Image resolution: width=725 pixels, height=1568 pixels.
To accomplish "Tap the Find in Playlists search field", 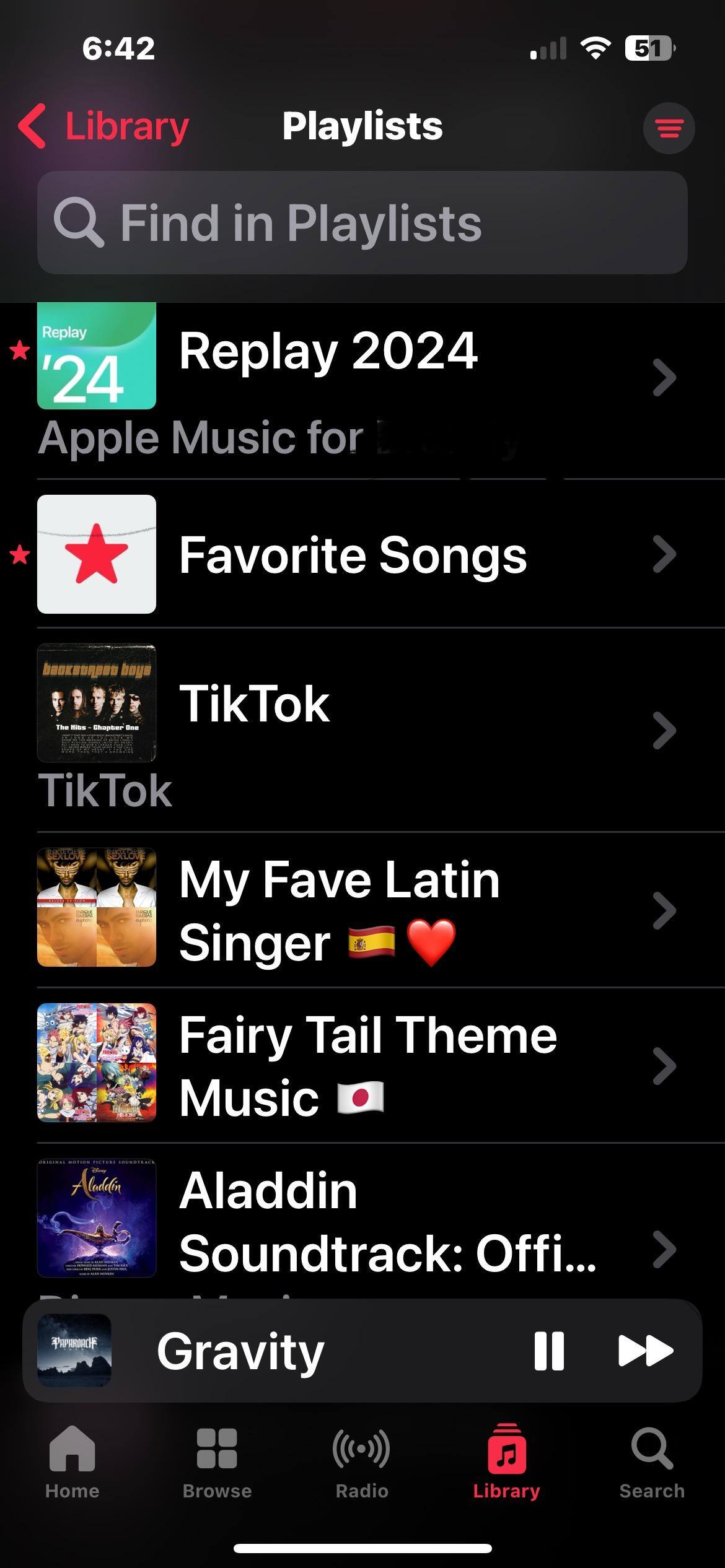I will (362, 223).
